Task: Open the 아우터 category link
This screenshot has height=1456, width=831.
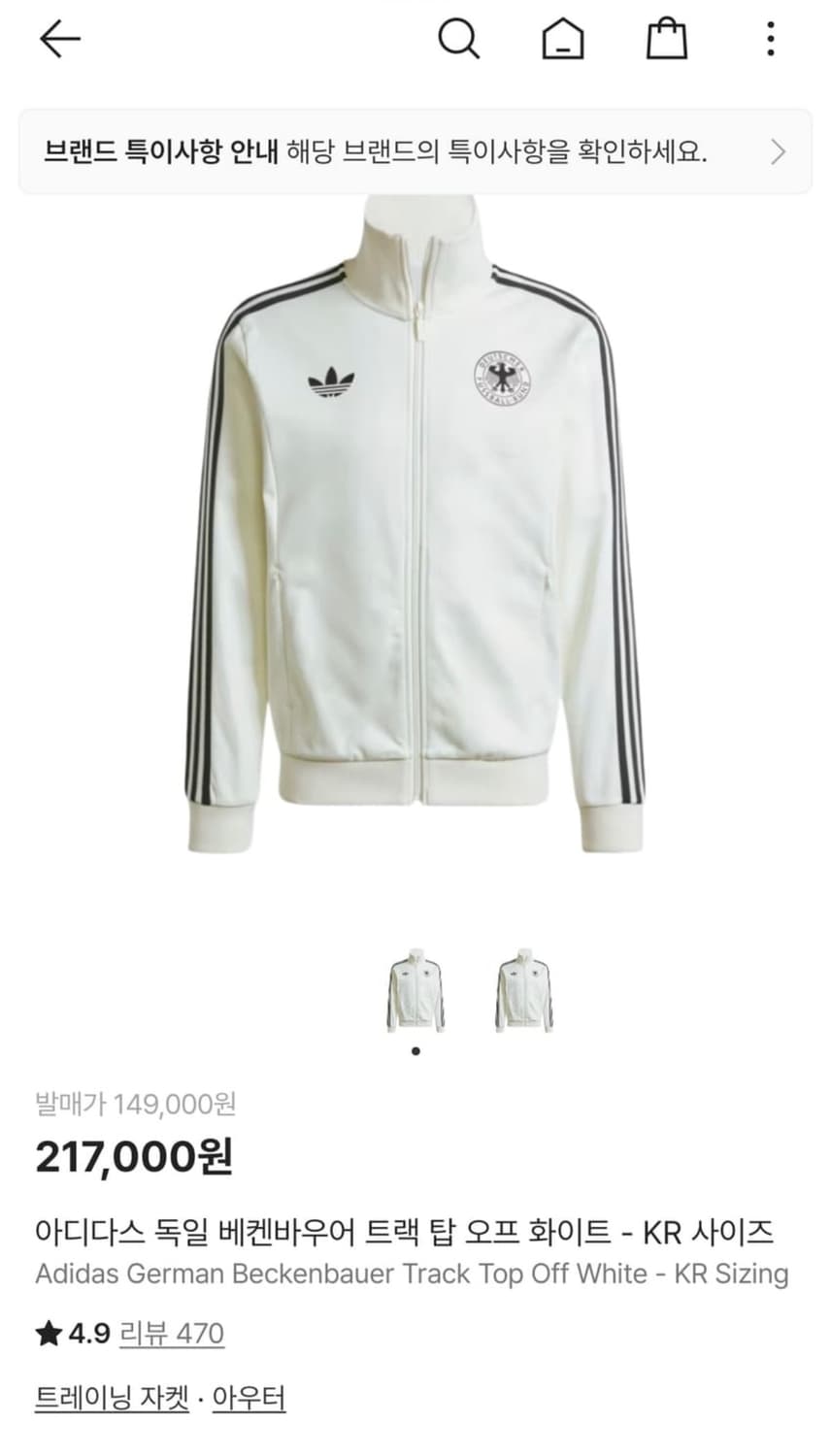Action: coord(247,1399)
